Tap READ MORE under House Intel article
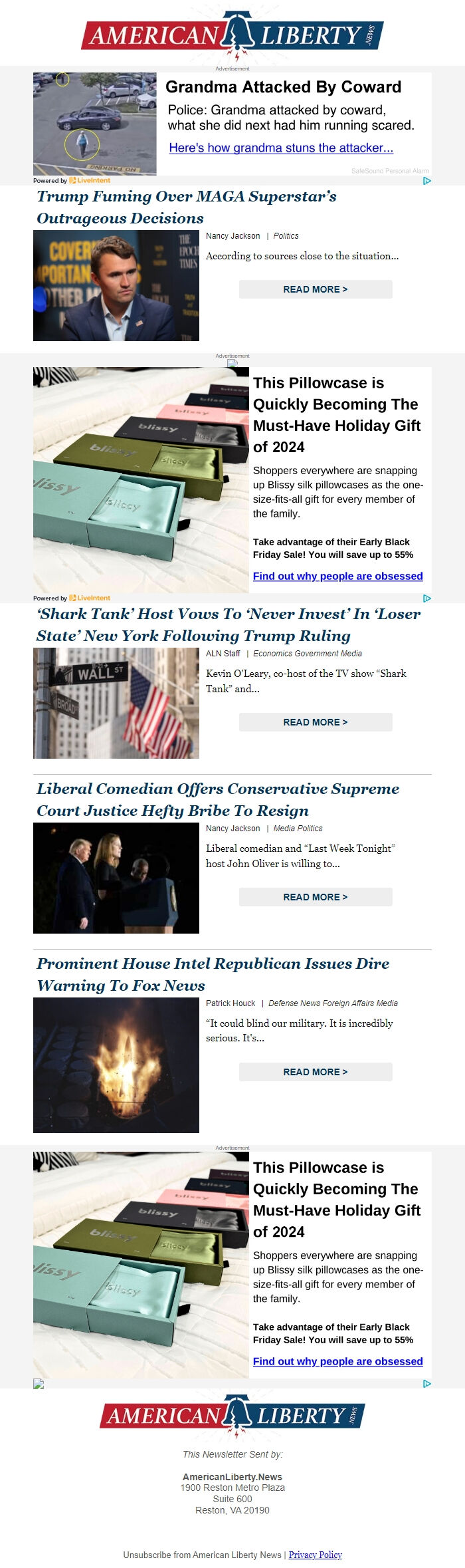The image size is (465, 1568). [315, 1072]
